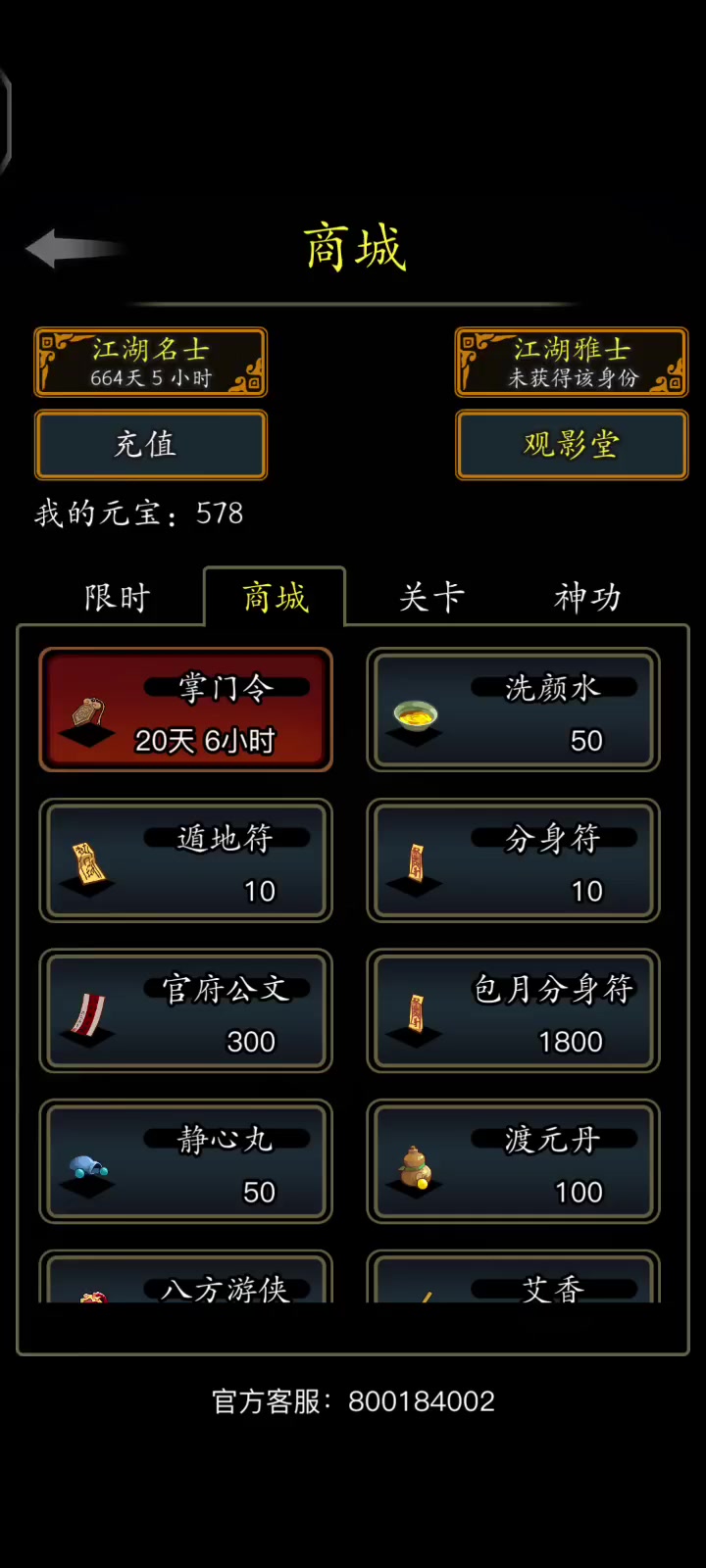Switch to the 神功 tab

[x=587, y=597]
